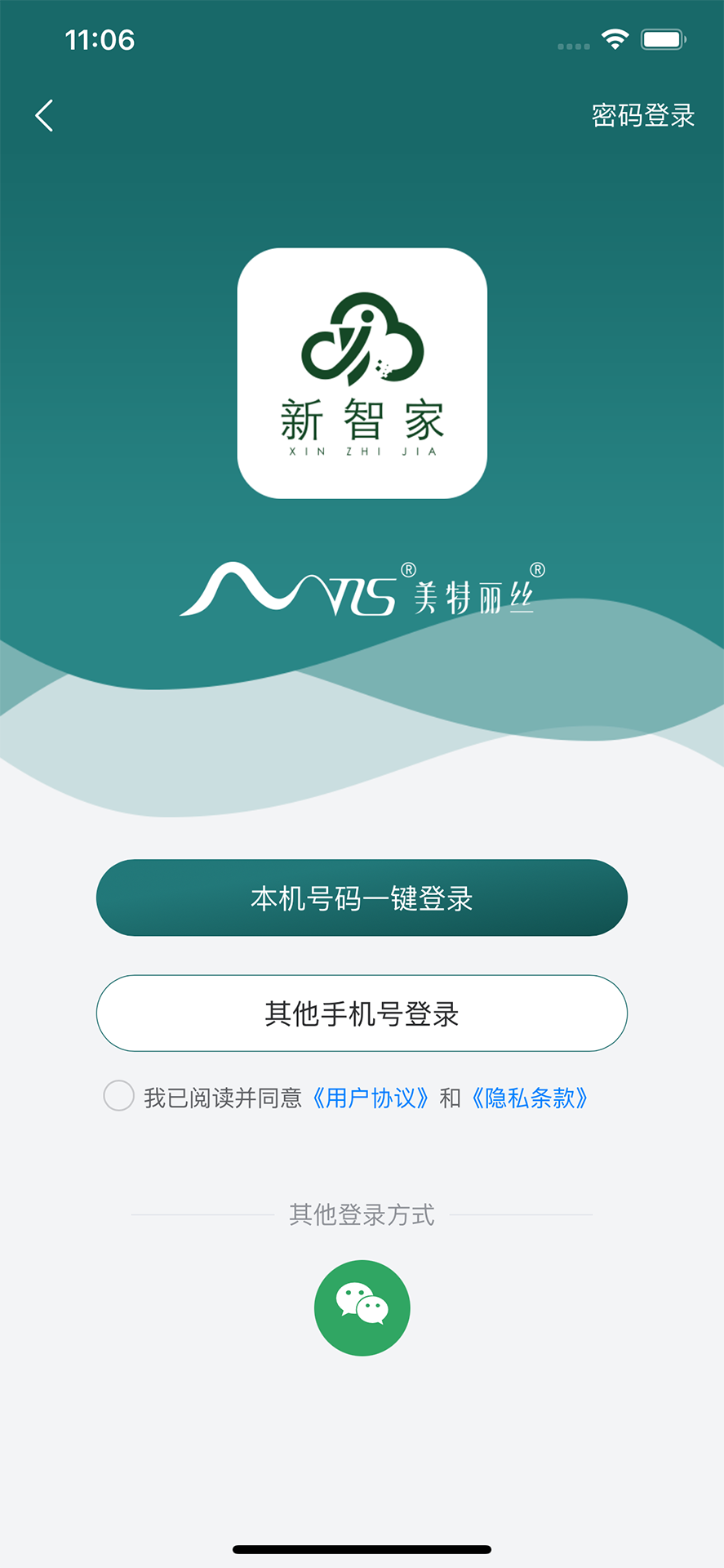Viewport: 724px width, 1568px height.
Task: Switch to 其他登录方式 section
Action: [x=362, y=1215]
